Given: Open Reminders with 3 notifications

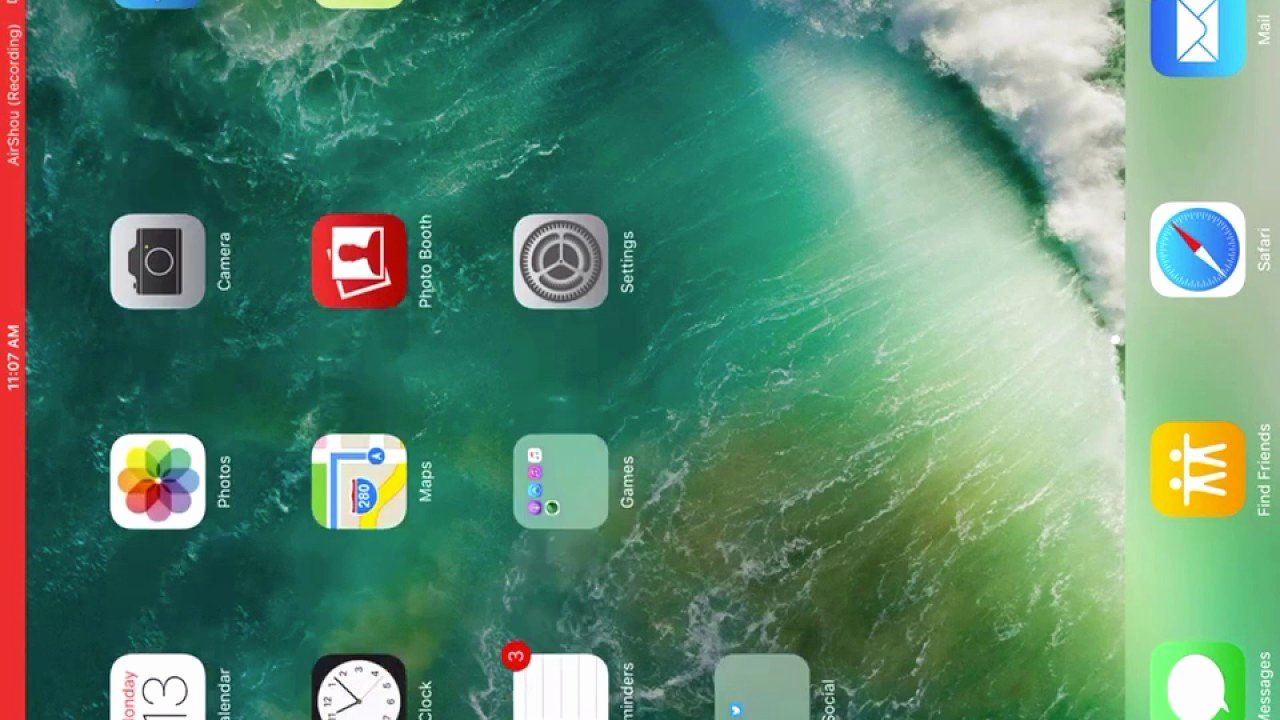Looking at the screenshot, I should [x=560, y=688].
